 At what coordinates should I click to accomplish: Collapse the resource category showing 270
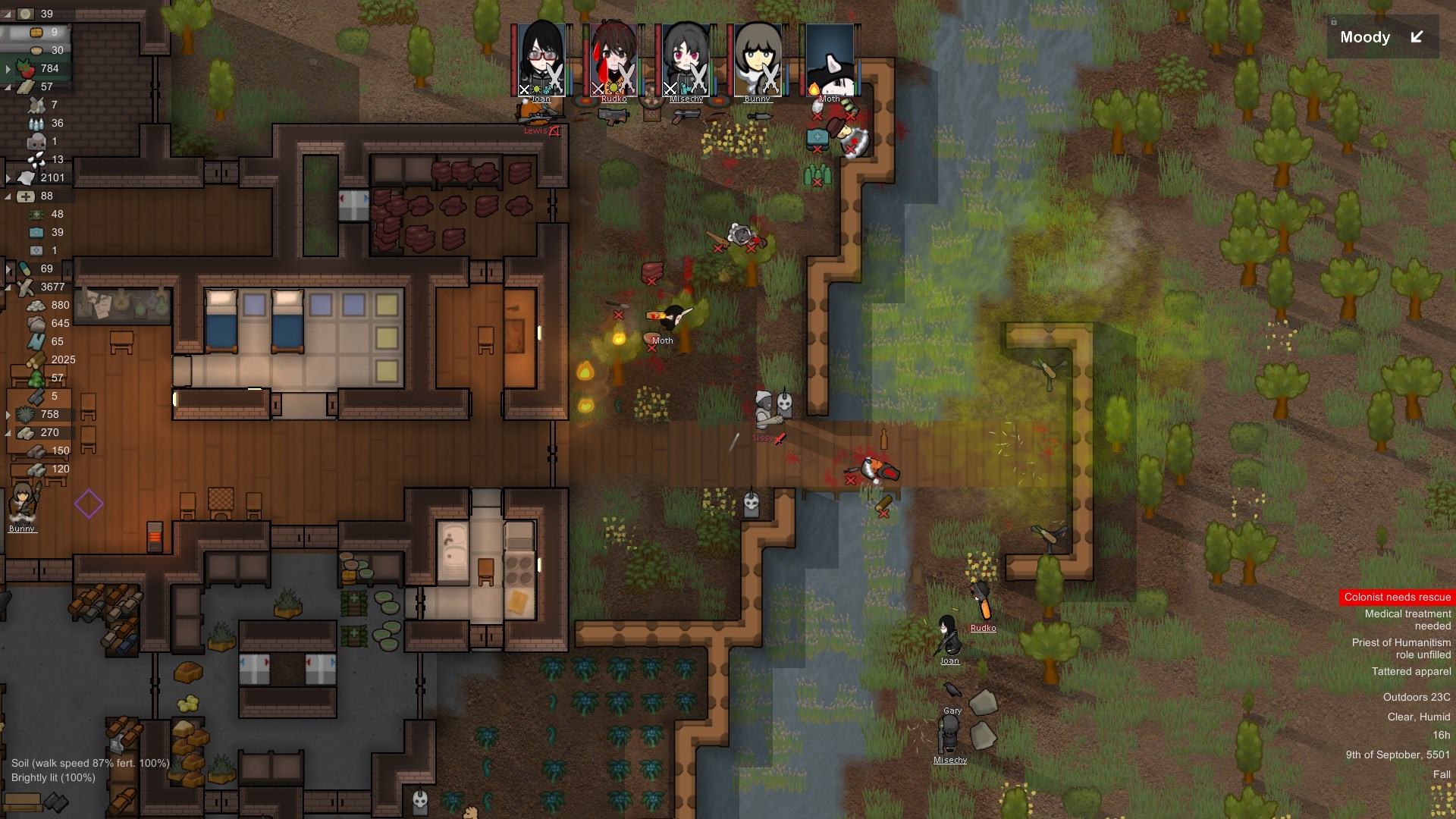coord(8,433)
